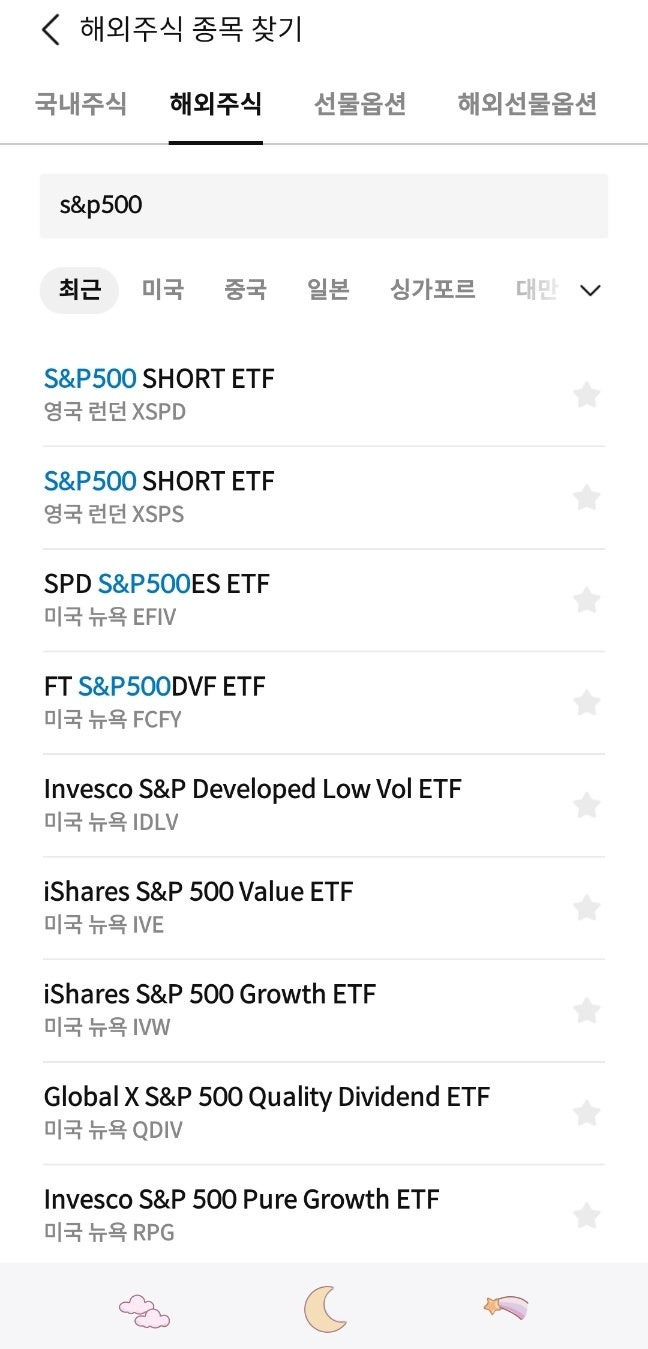648x1349 pixels.
Task: Filter results by 중국
Action: pos(245,290)
